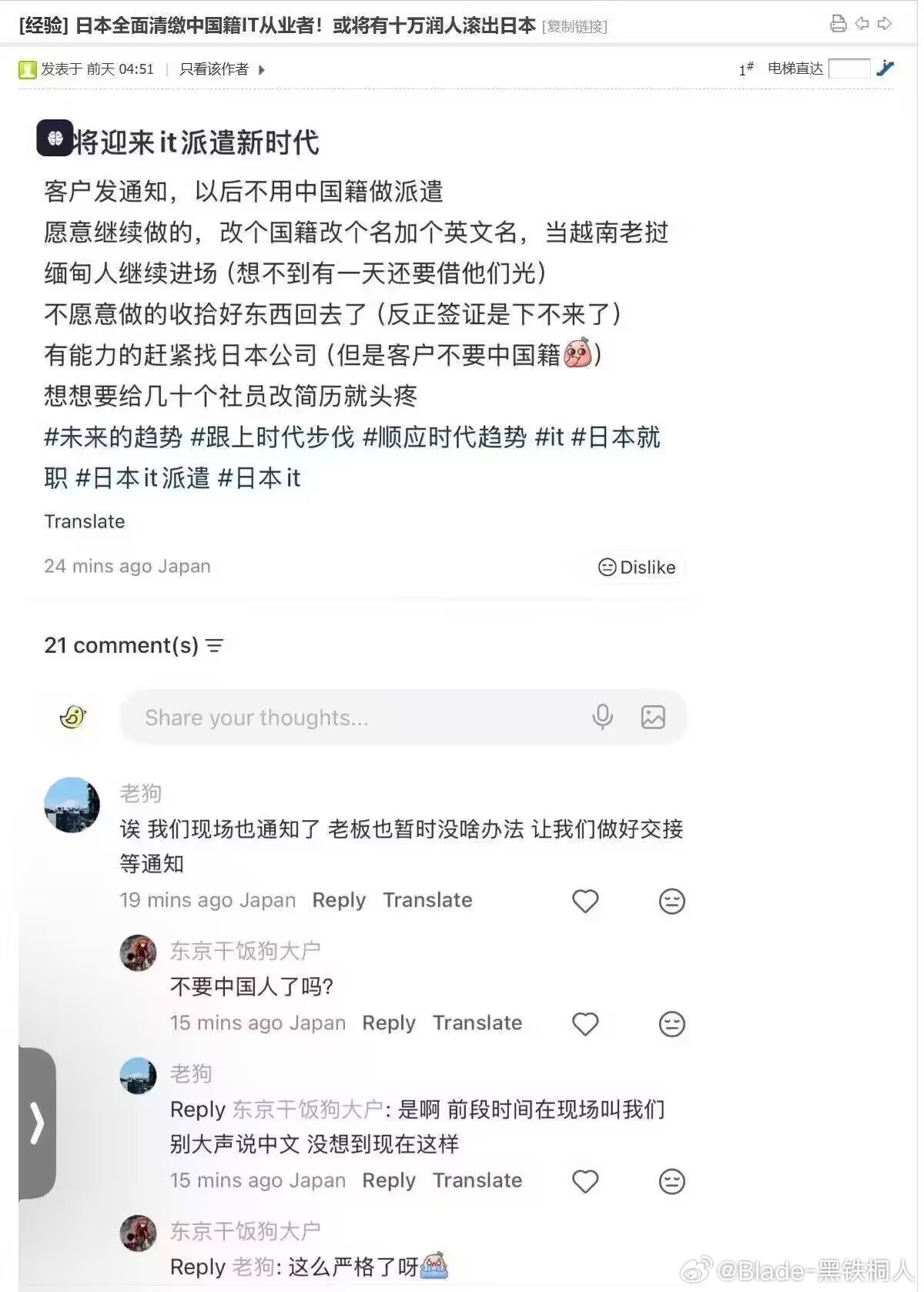The image size is (924, 1292).
Task: Expand the arrow next to 只看该作者
Action: tap(261, 69)
